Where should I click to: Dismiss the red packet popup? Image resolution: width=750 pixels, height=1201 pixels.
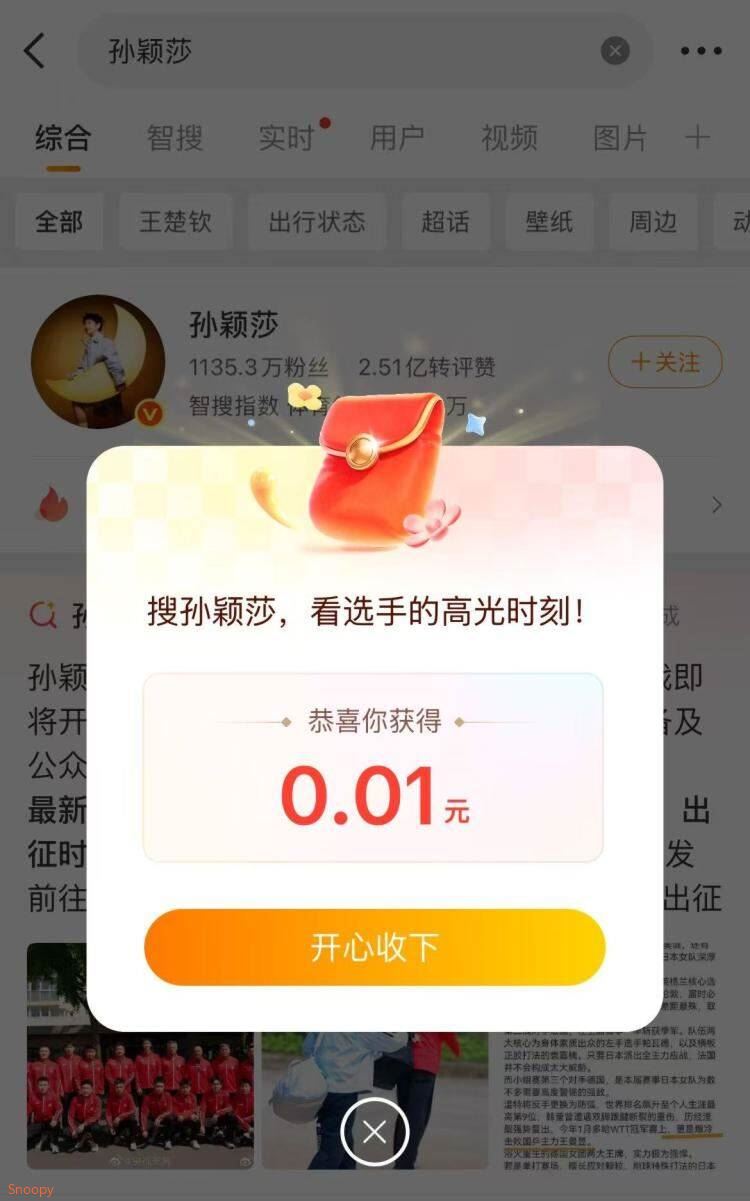[374, 1132]
